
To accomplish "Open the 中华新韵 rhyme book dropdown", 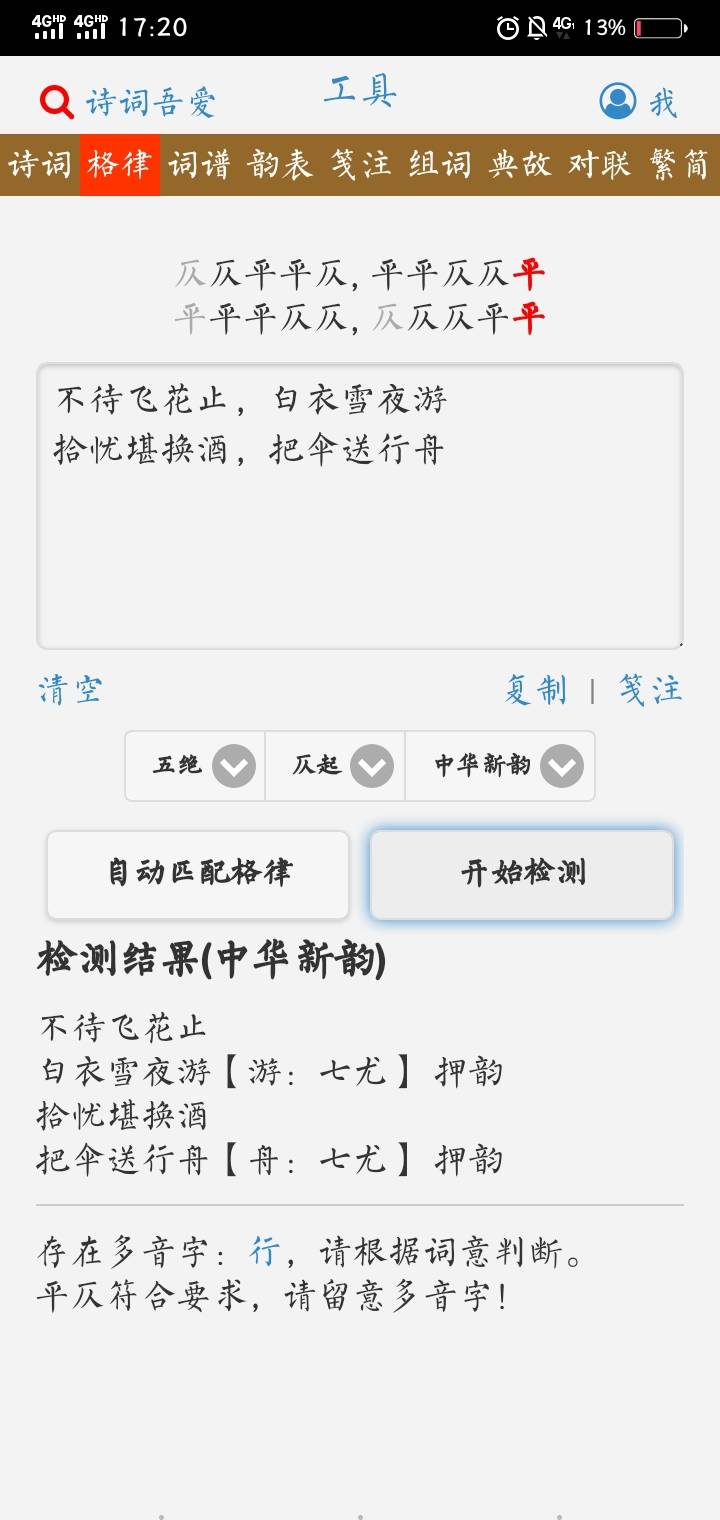I will click(x=500, y=766).
